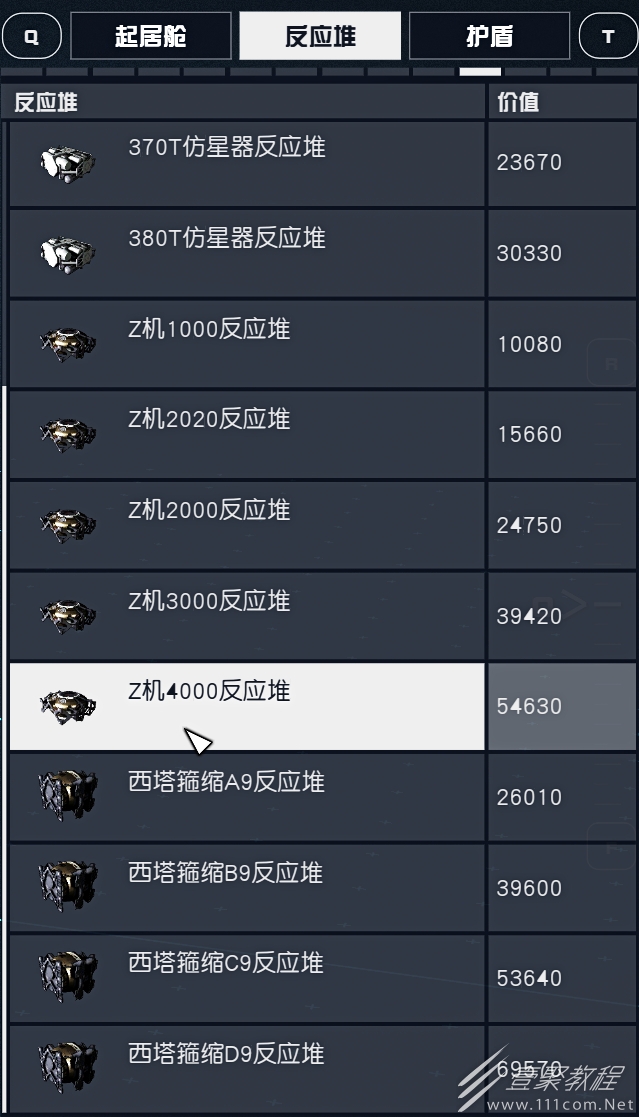Image resolution: width=639 pixels, height=1117 pixels.
Task: Open the 西塔箍缩B9反应堆 entry
Action: [x=247, y=888]
